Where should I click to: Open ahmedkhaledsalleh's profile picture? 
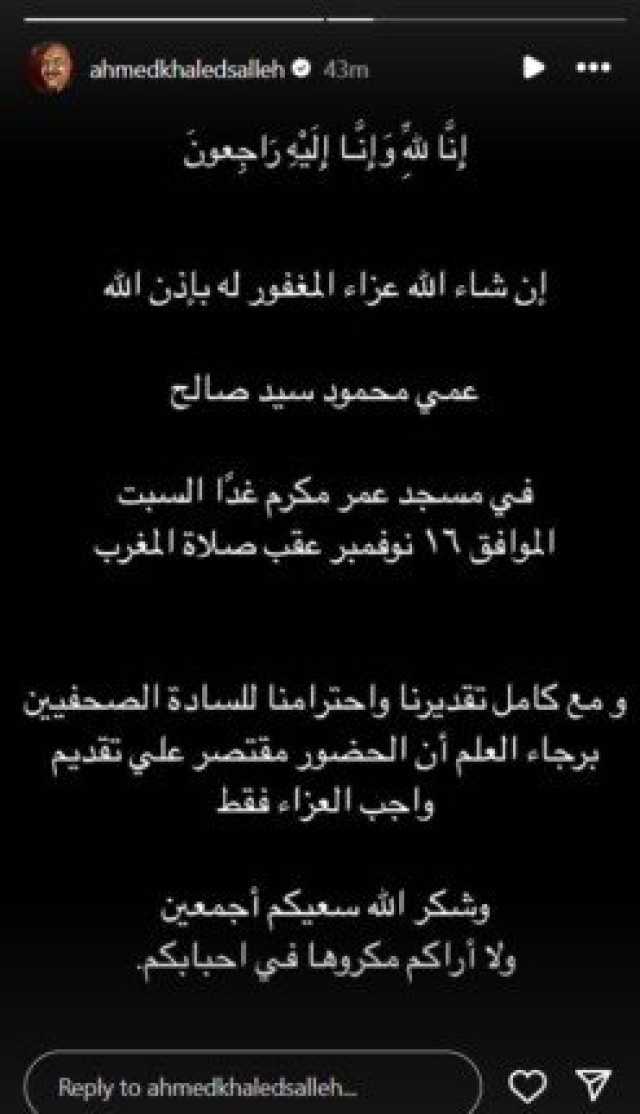pyautogui.click(x=50, y=68)
